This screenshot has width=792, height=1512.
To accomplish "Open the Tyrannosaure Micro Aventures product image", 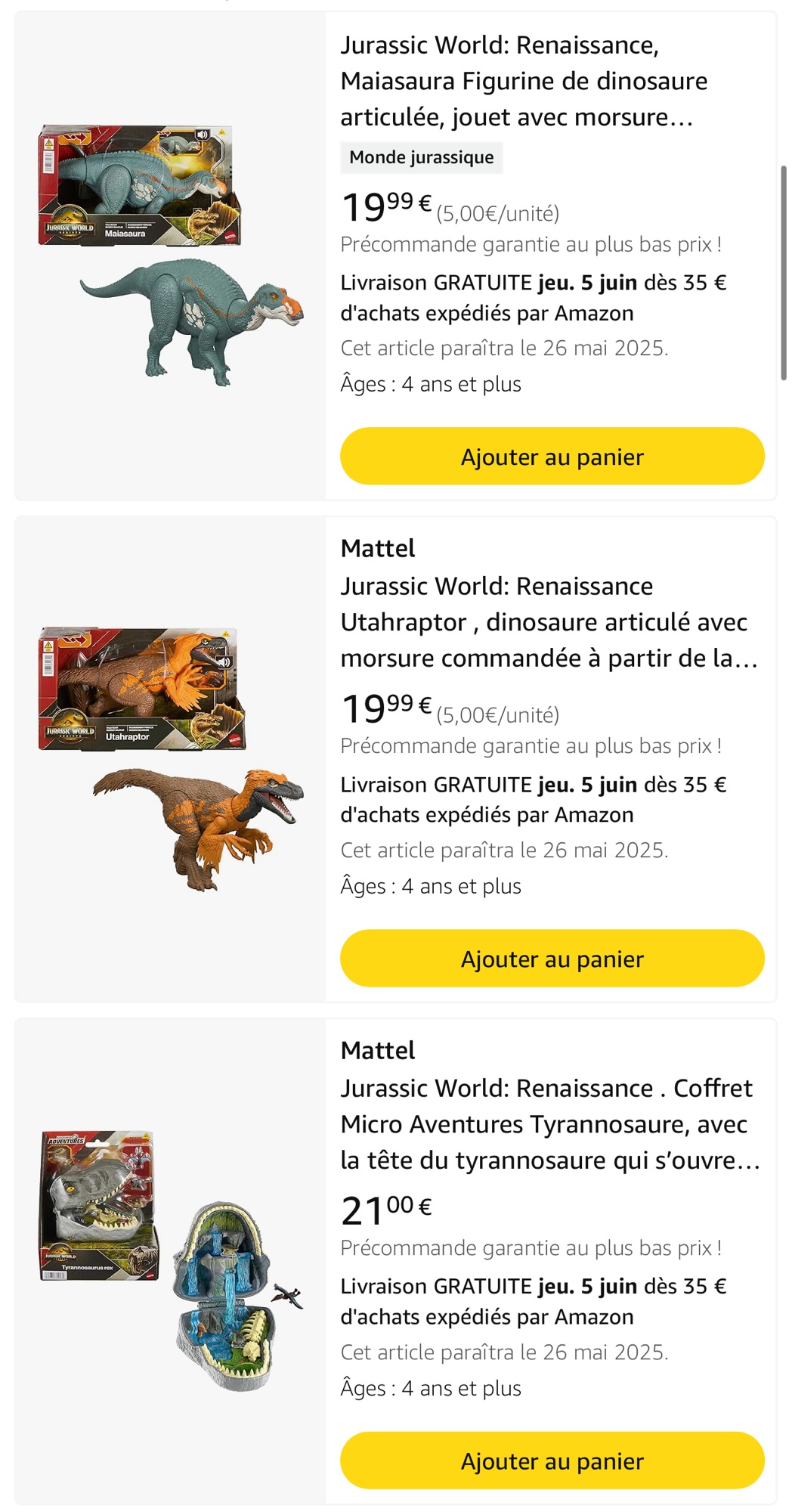I will coord(171,1260).
